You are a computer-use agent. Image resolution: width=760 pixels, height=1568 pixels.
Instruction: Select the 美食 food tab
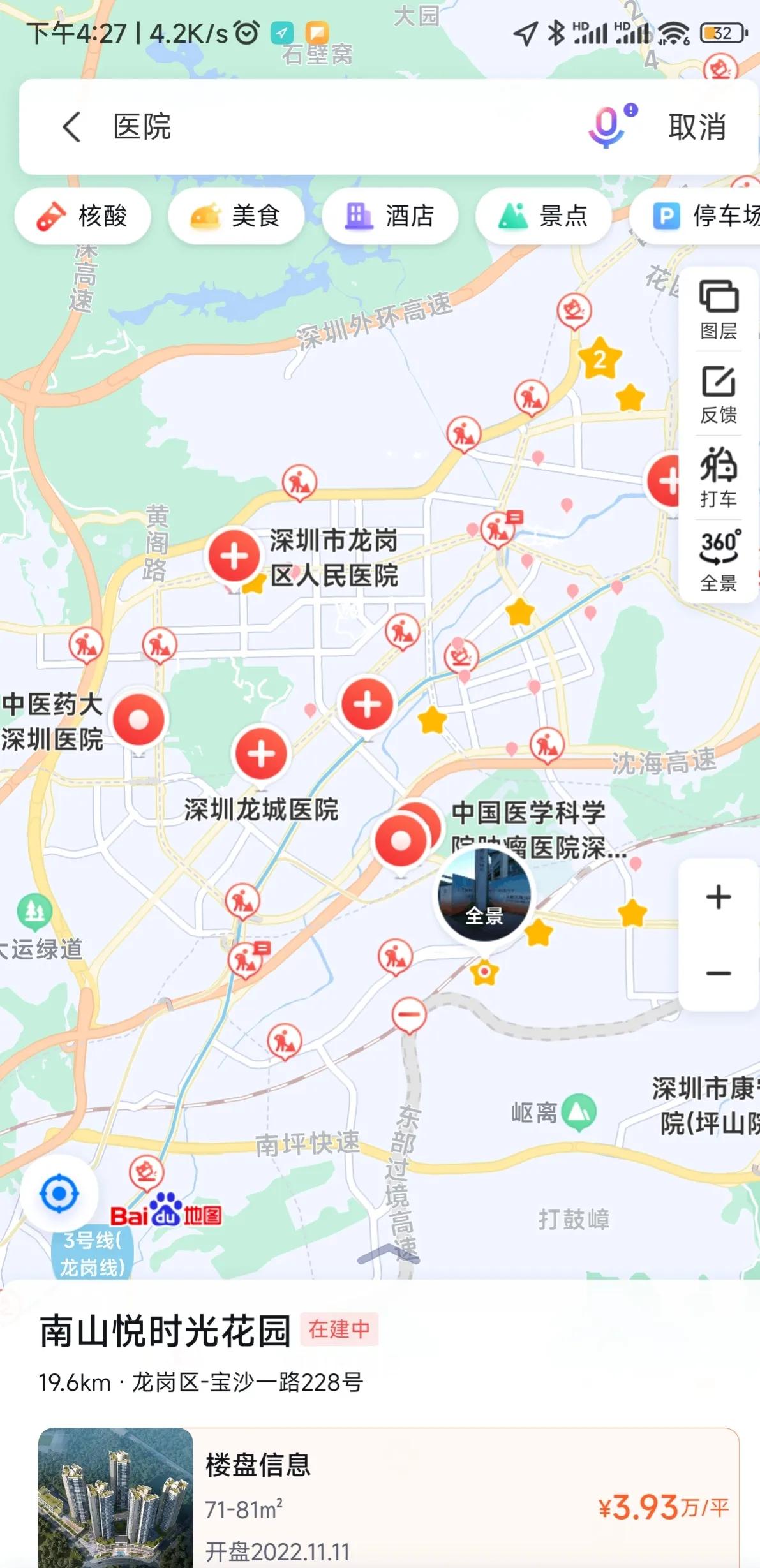tap(236, 216)
